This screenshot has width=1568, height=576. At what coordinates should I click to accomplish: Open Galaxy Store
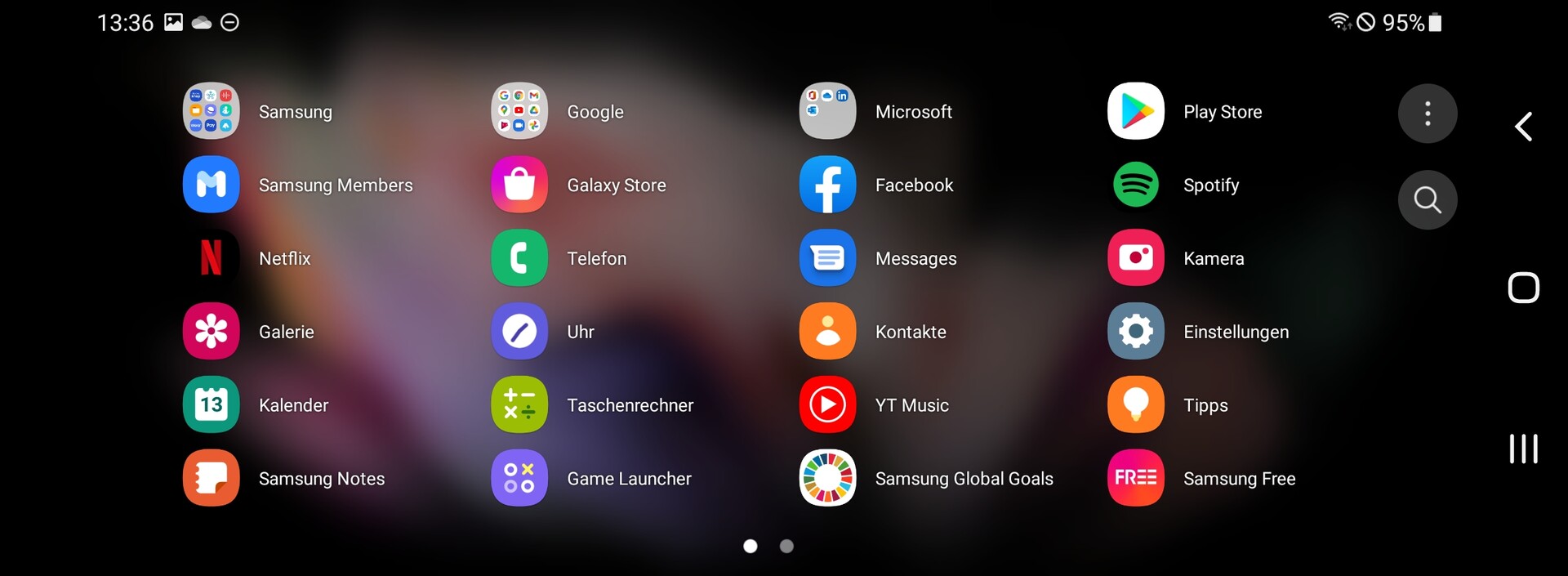coord(519,185)
